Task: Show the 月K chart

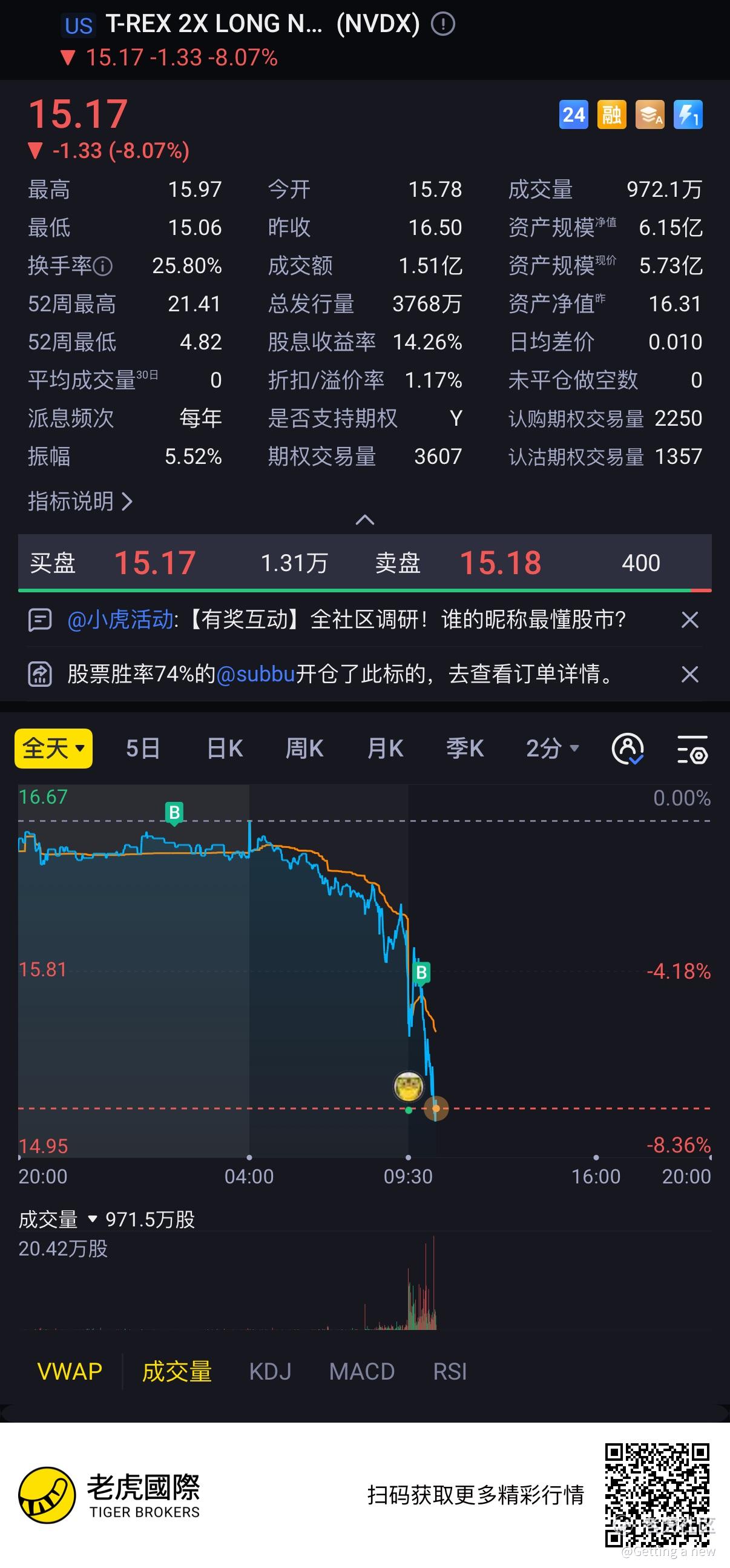Action: pos(385,748)
